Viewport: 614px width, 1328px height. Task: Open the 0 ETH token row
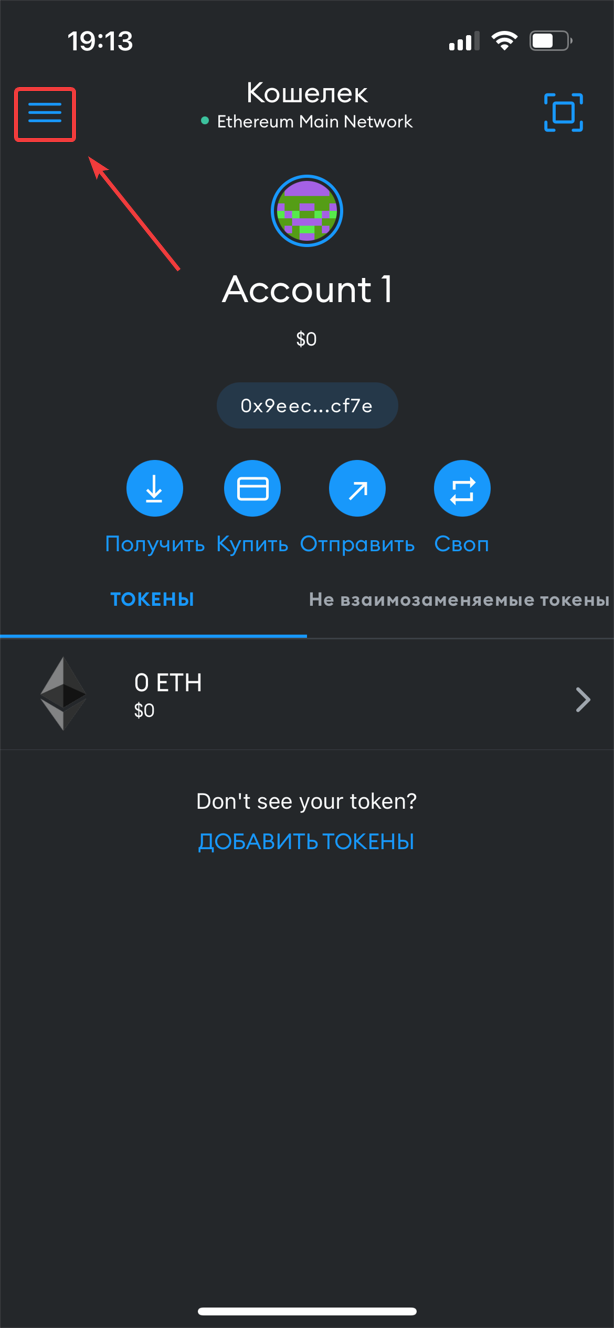tap(307, 694)
